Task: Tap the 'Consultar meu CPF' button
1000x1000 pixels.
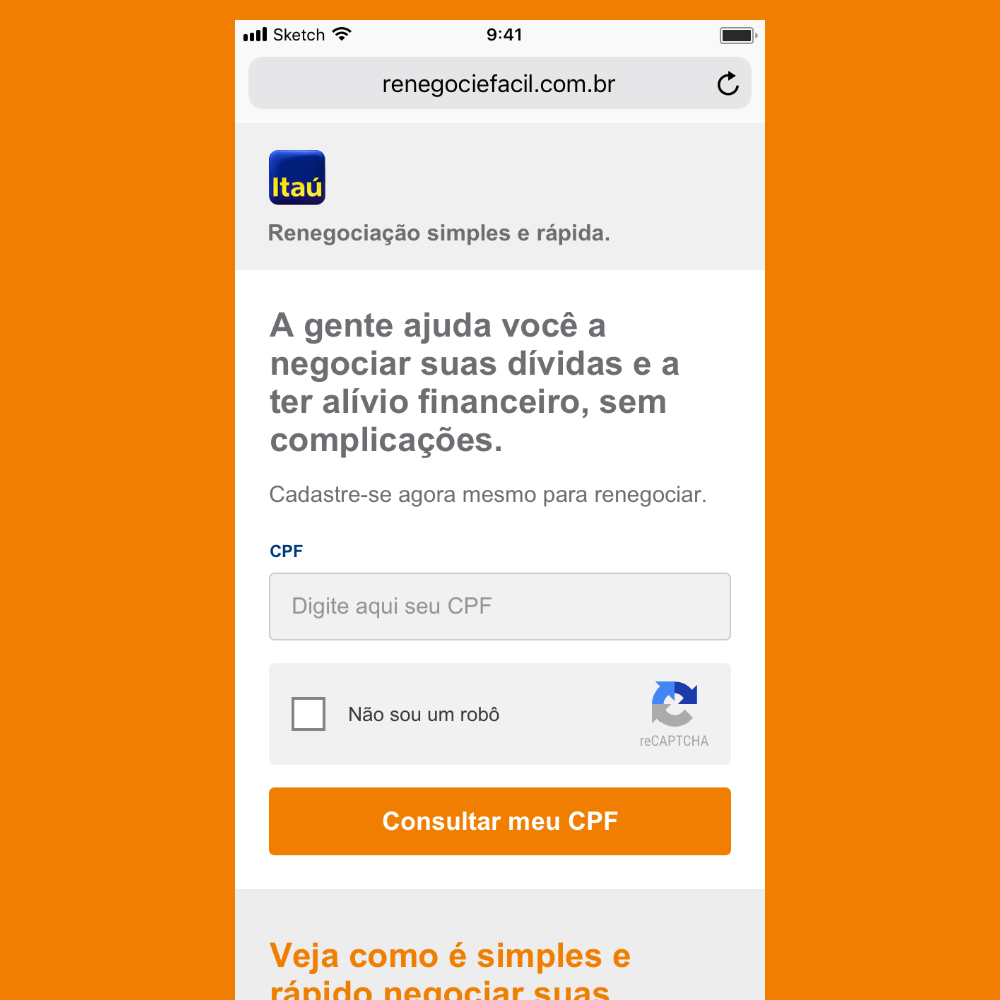Action: (499, 821)
